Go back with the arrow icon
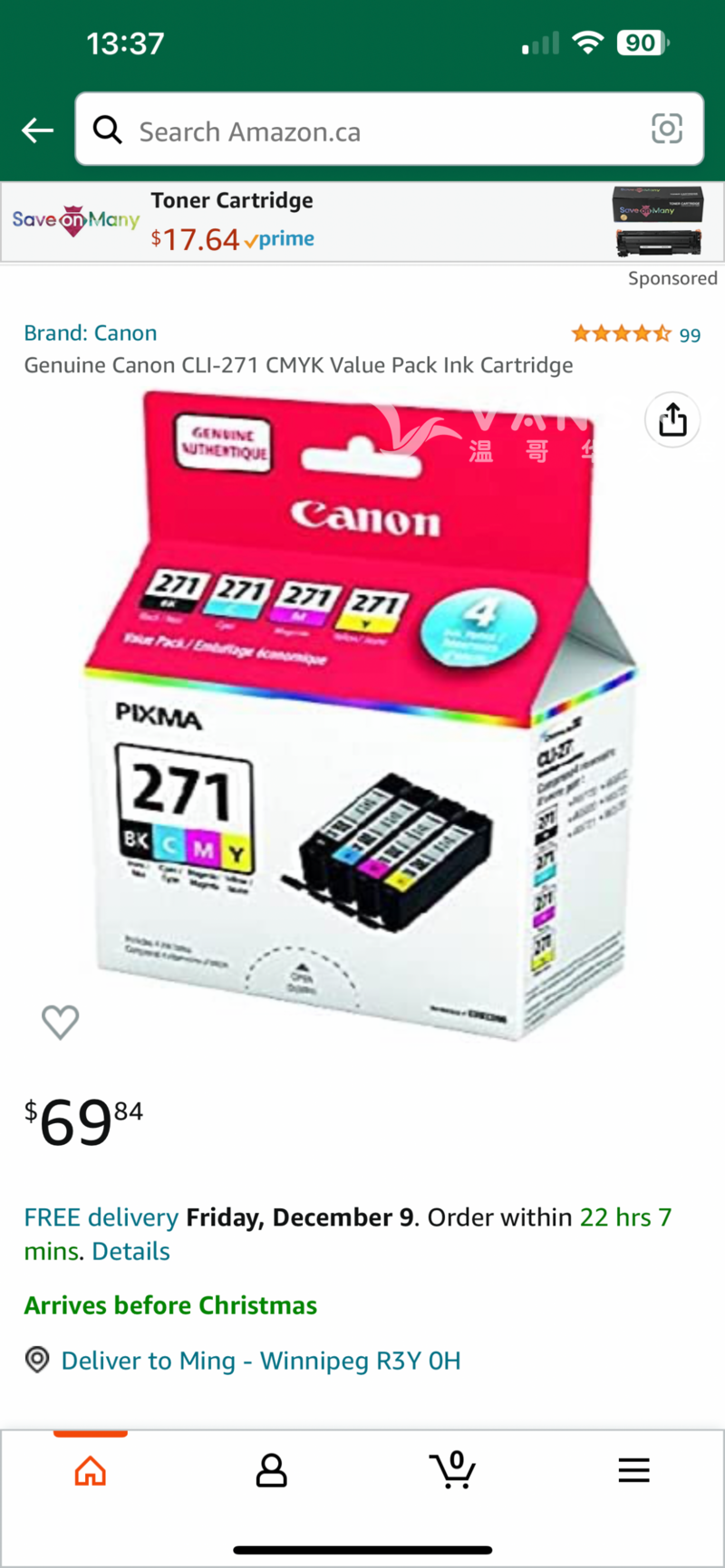Screen dimensions: 725x1568 pos(37,130)
